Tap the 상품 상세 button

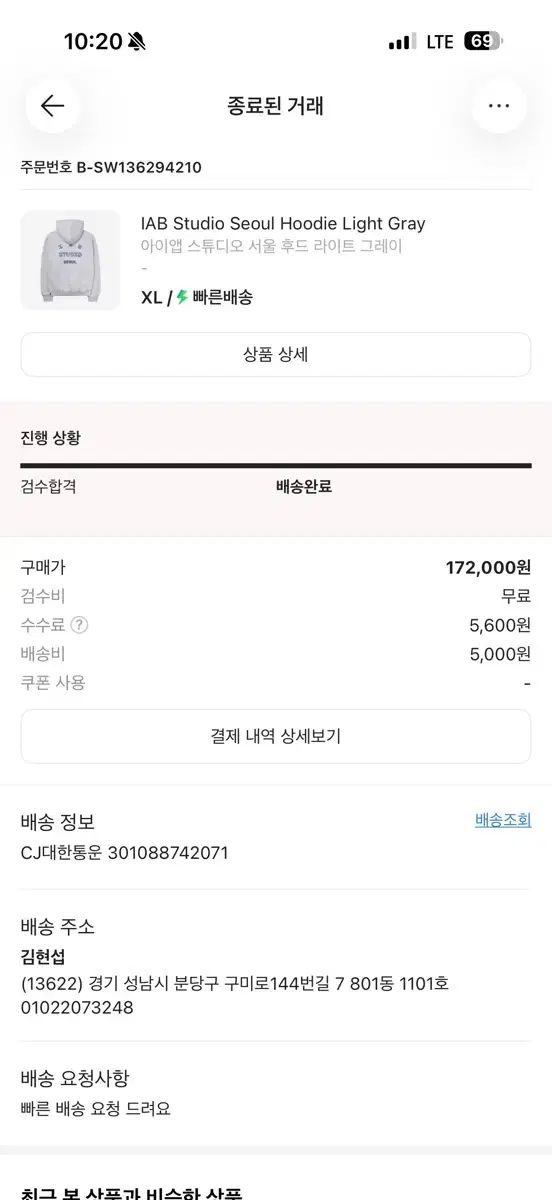tap(276, 355)
